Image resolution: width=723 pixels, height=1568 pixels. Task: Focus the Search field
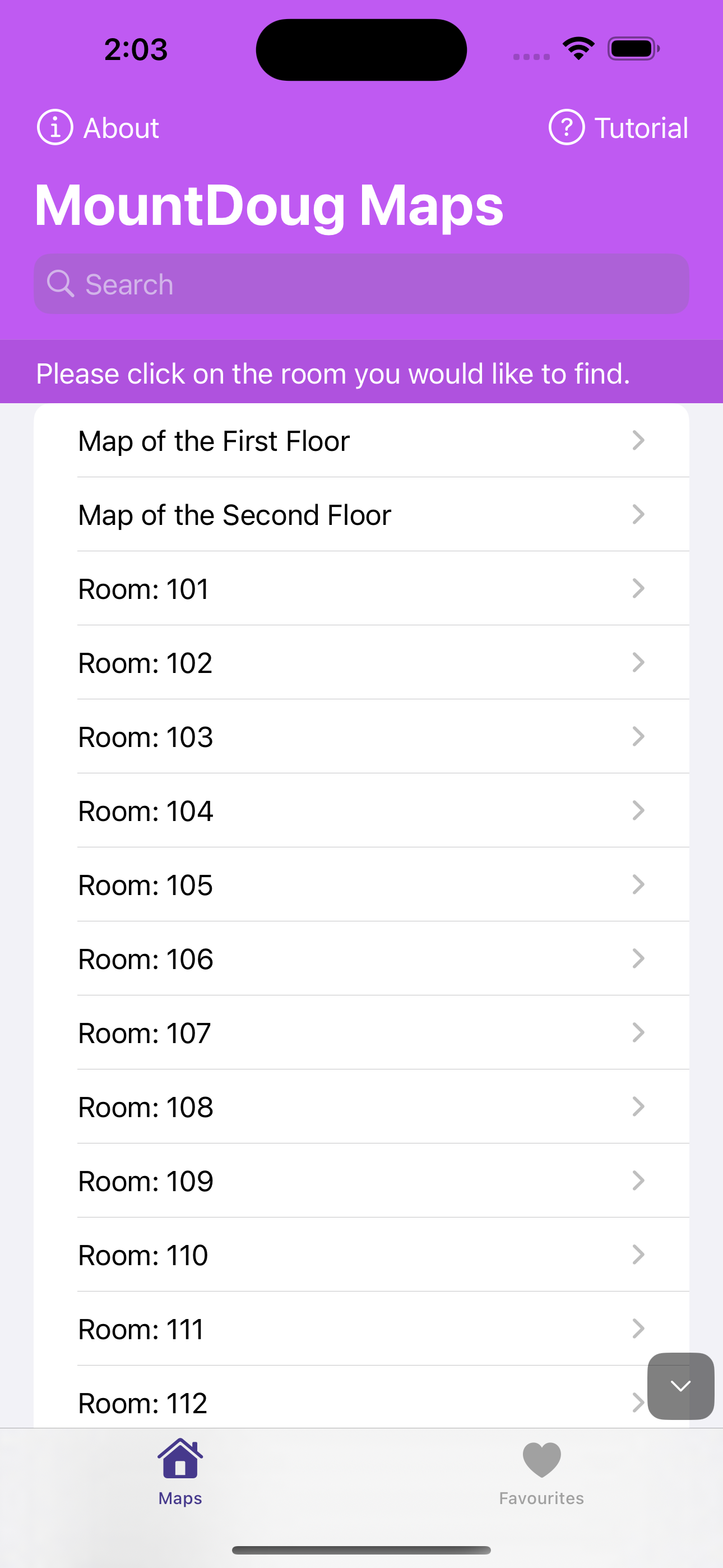(x=361, y=284)
